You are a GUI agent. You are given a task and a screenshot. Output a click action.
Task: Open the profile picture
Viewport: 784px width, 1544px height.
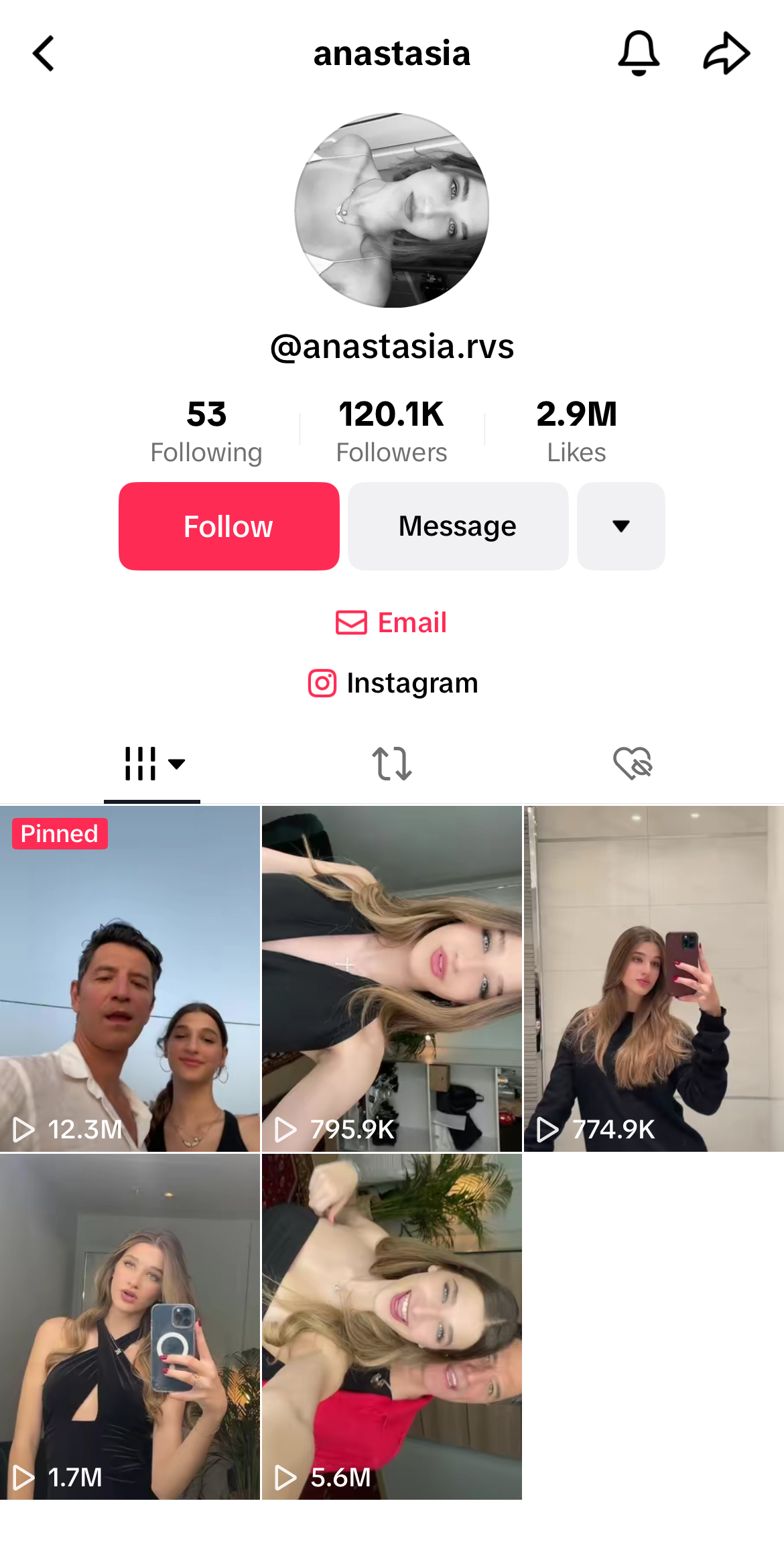(x=392, y=211)
